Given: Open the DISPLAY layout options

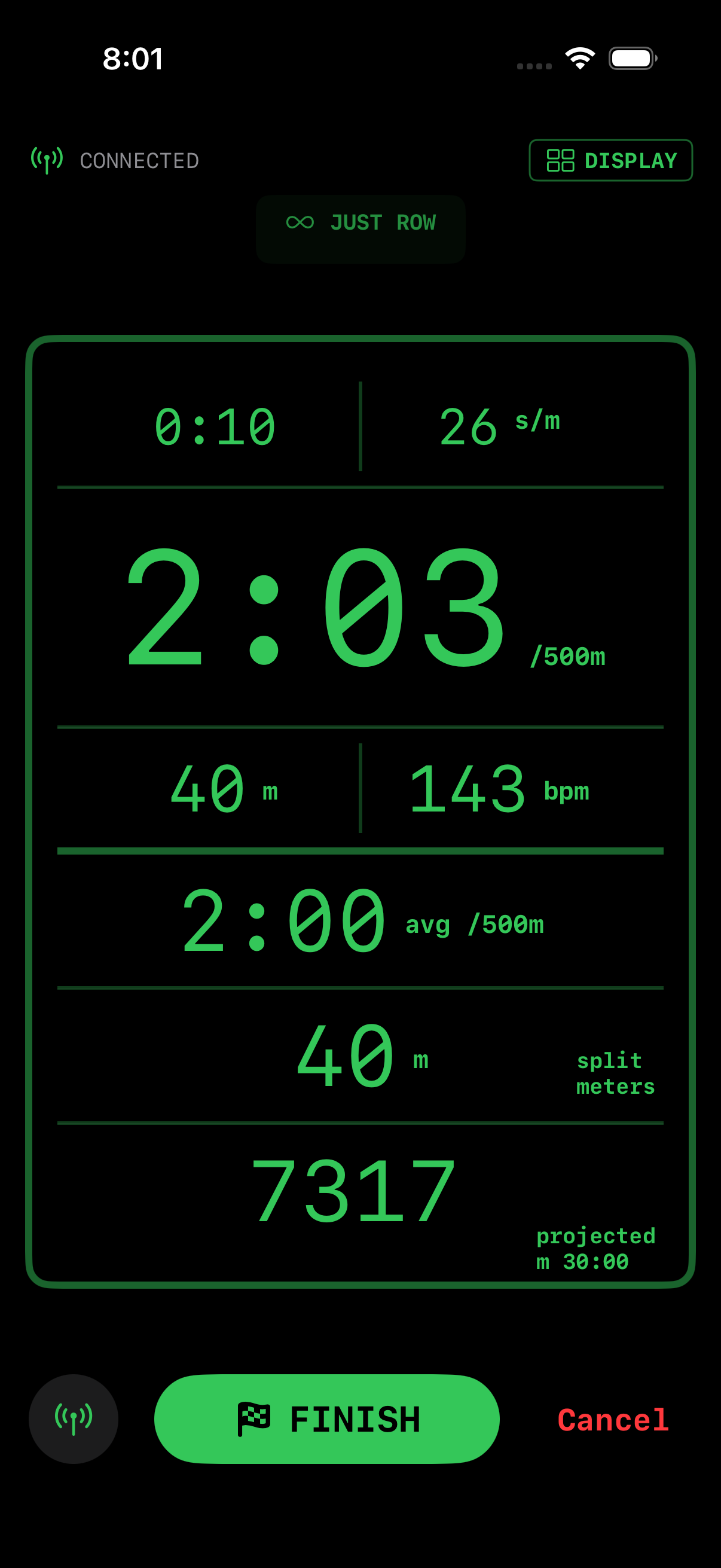Looking at the screenshot, I should [x=610, y=160].
